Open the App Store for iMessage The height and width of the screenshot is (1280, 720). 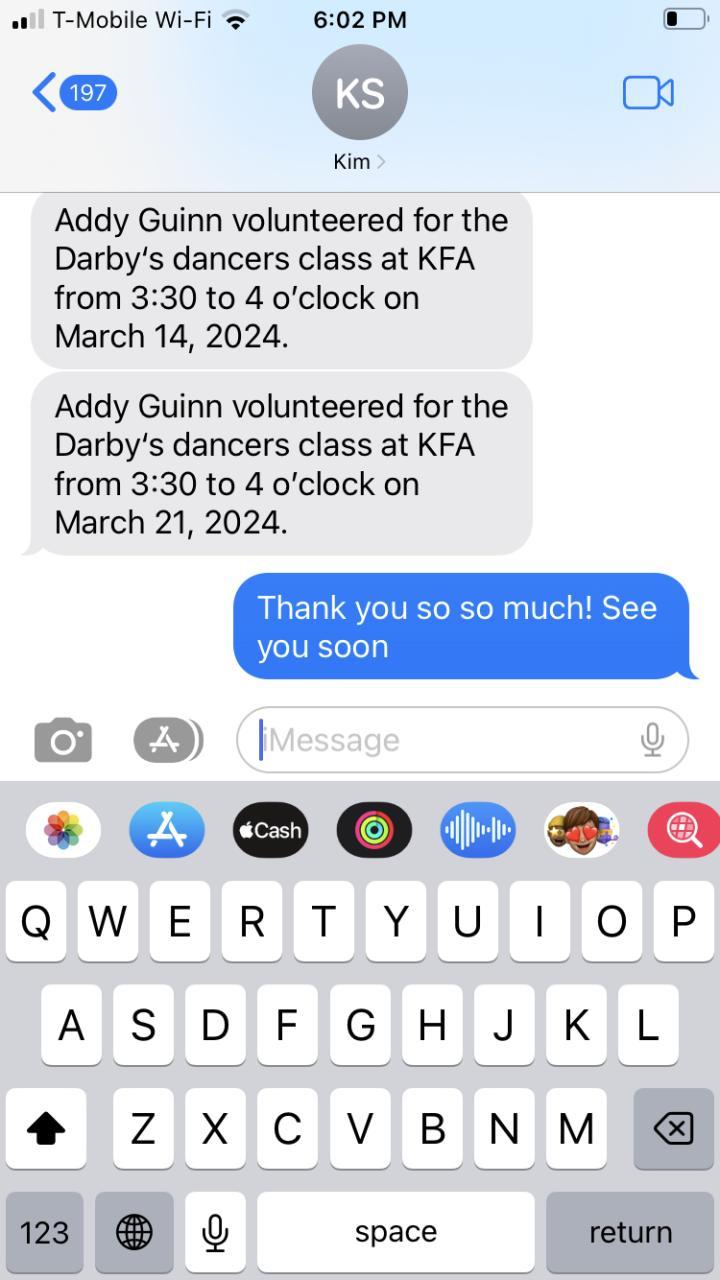point(167,830)
